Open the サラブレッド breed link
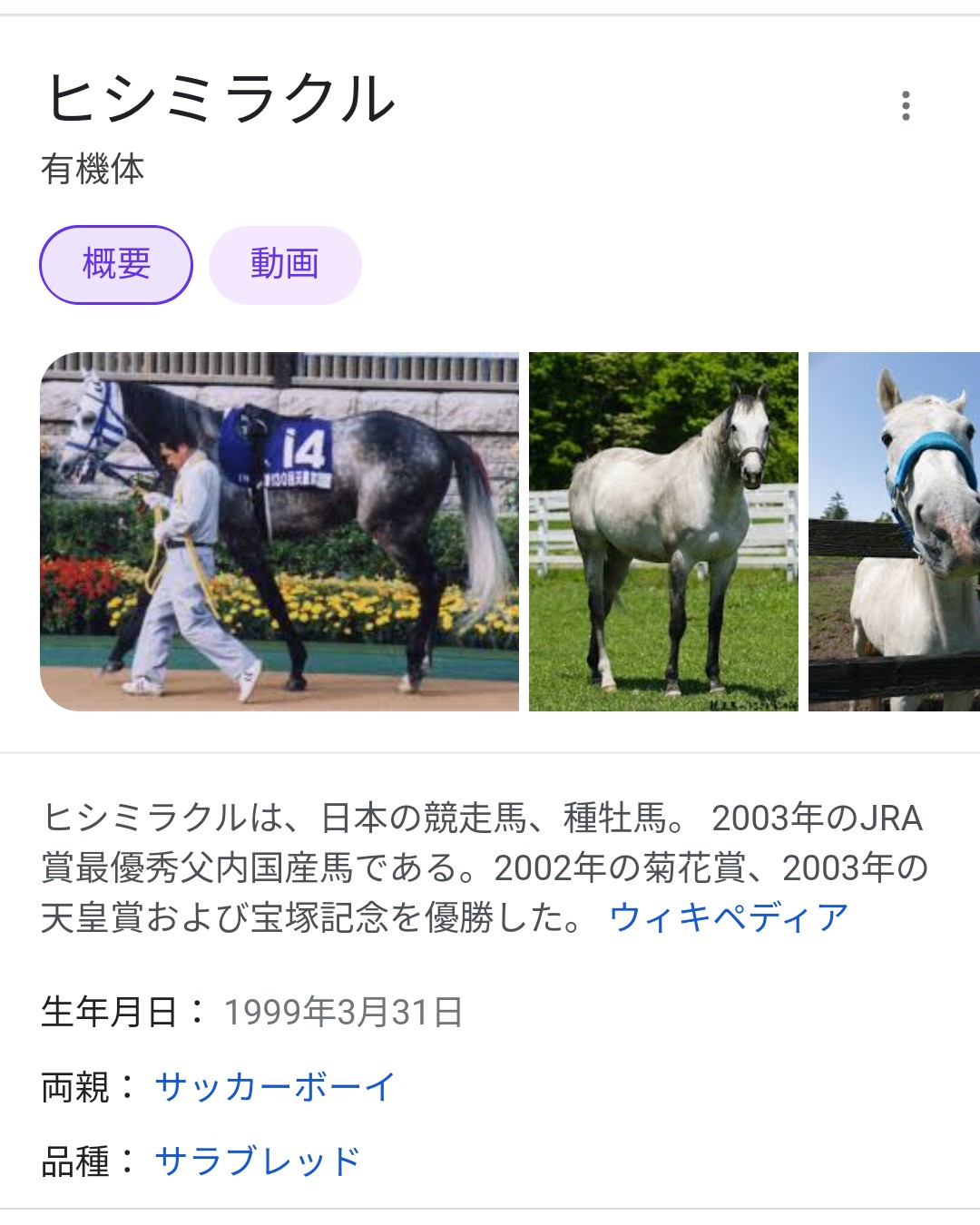 [258, 1161]
